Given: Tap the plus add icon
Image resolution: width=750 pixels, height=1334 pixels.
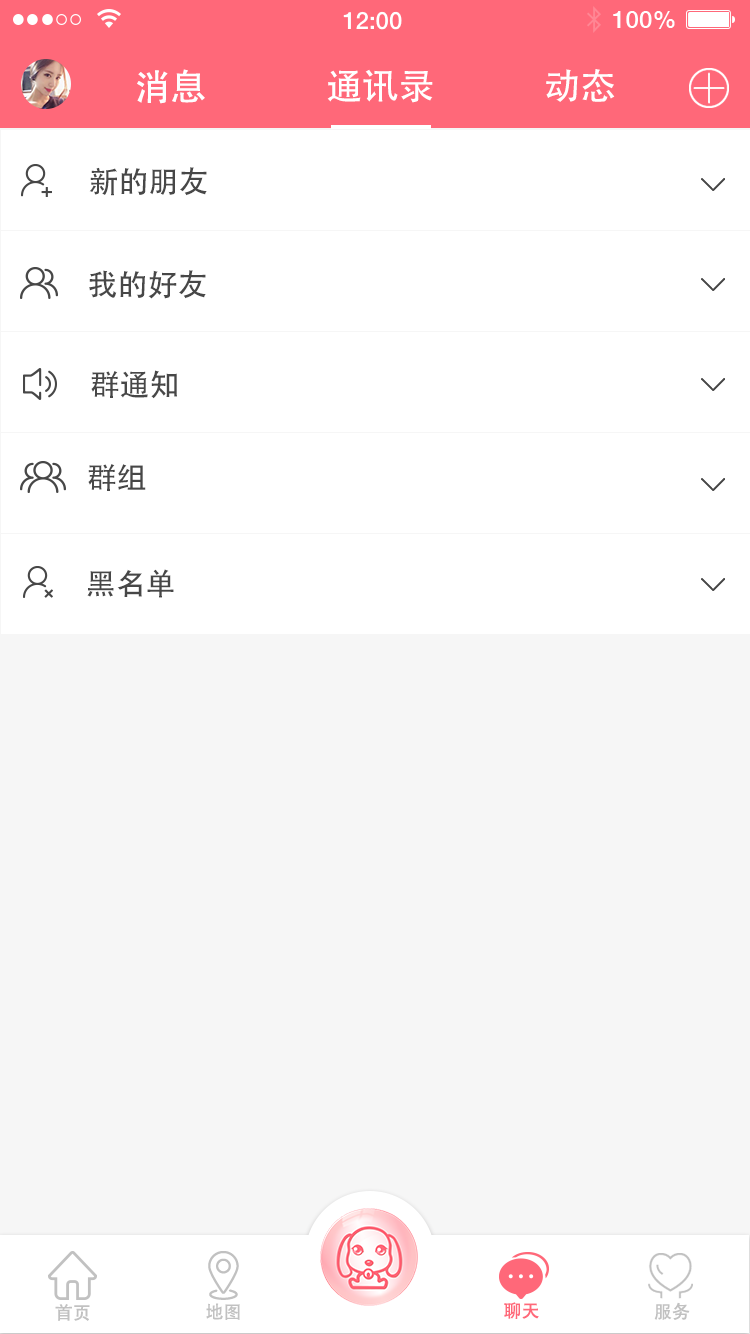Looking at the screenshot, I should [708, 89].
